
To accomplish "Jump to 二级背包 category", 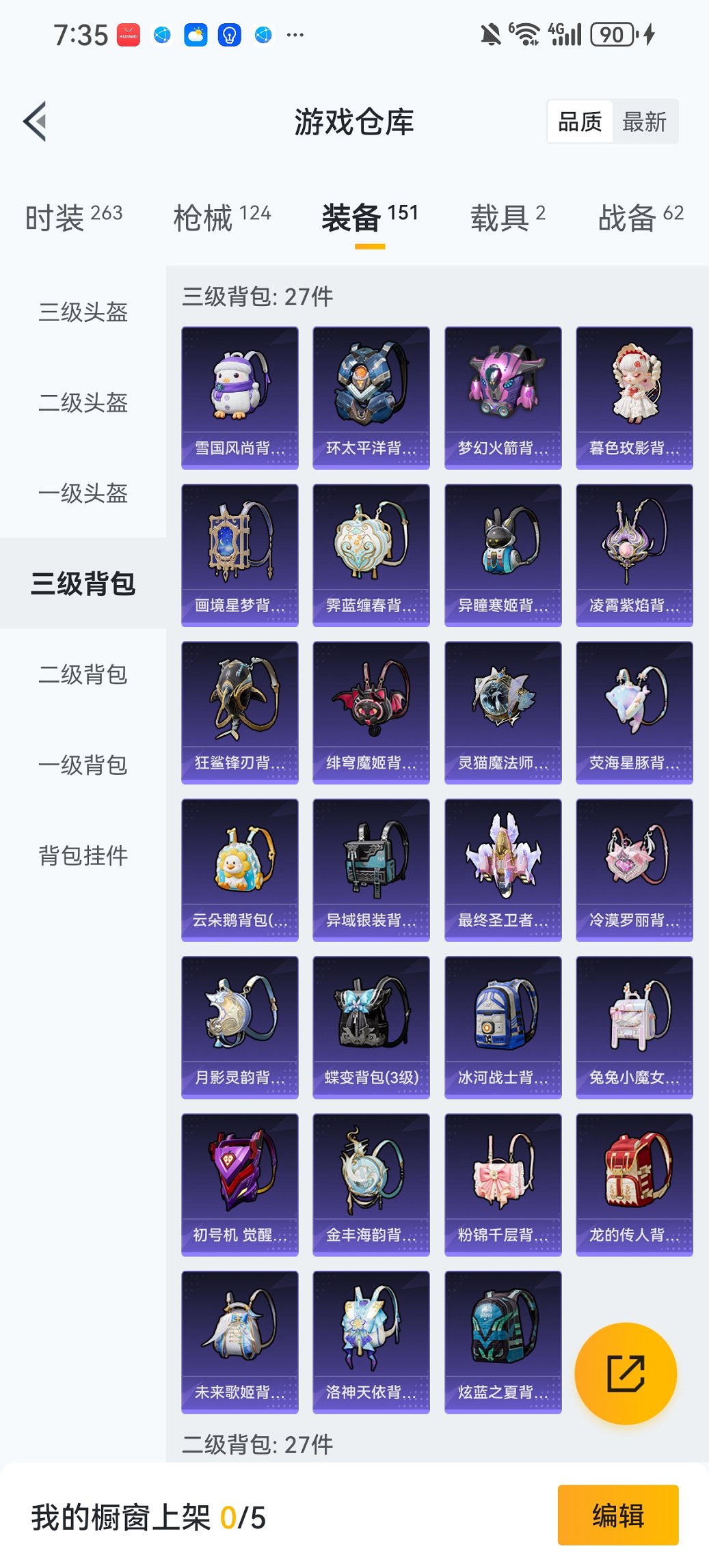I will click(83, 674).
